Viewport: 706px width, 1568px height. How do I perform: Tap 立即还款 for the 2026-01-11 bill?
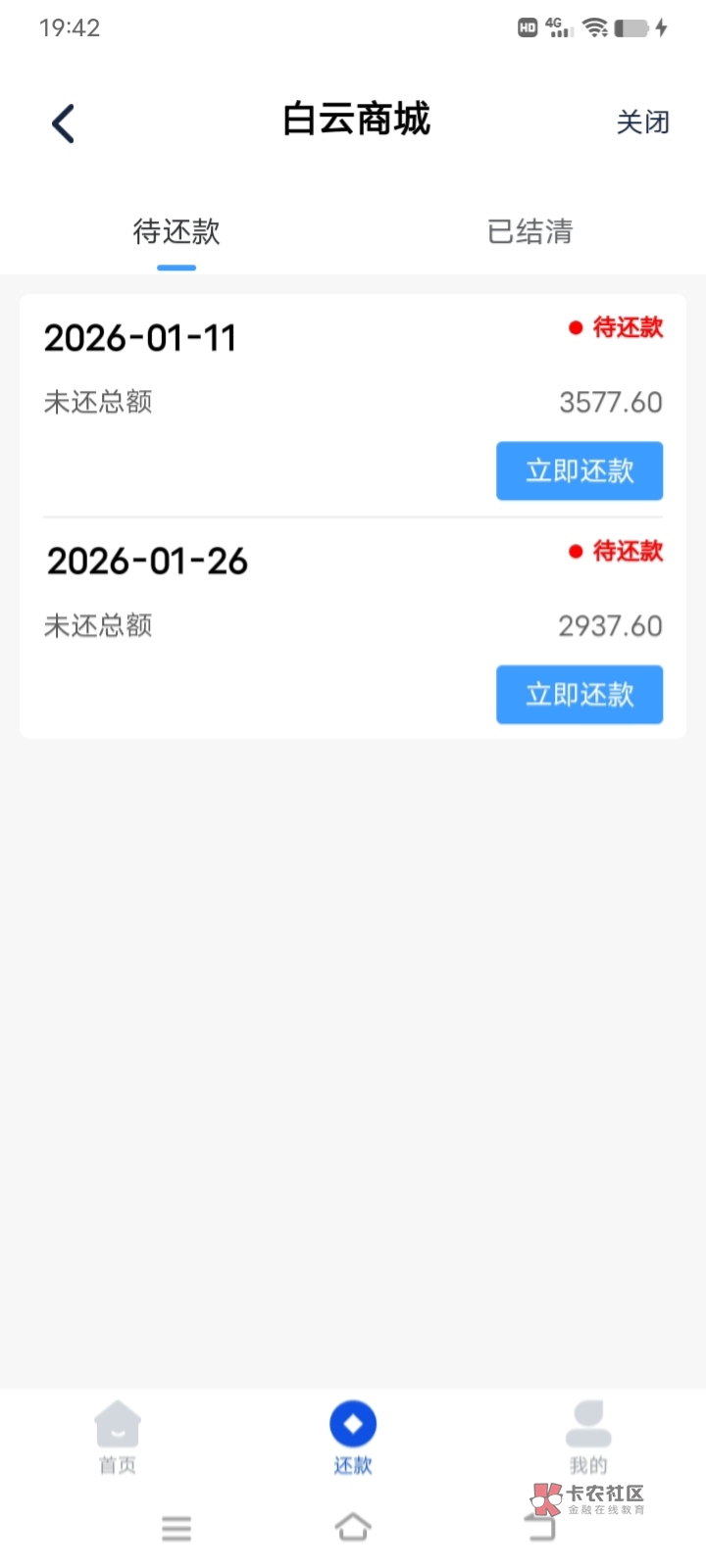(580, 470)
